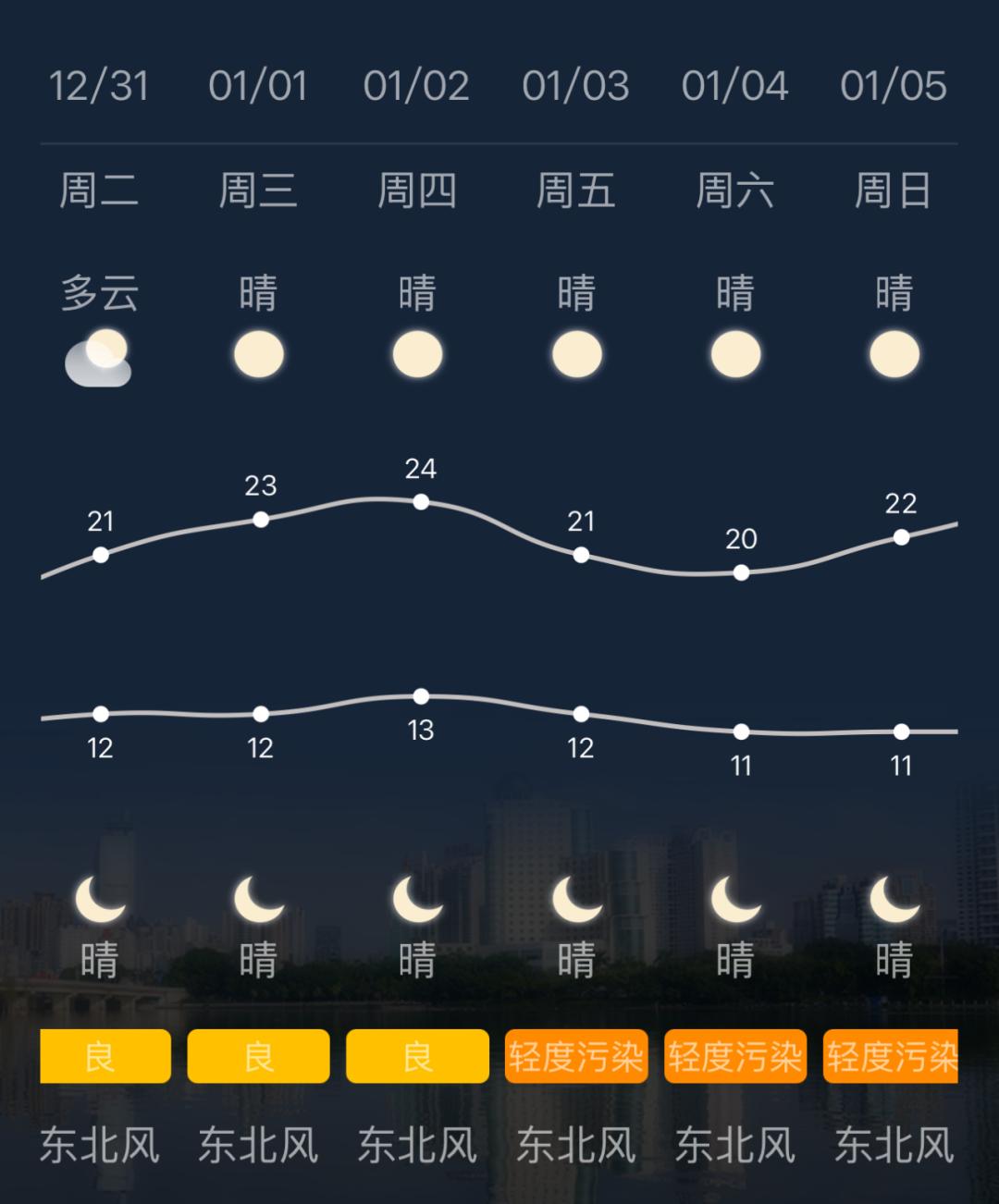Tap the yellow 良 air quality badge for 12/31
999x1204 pixels.
[x=104, y=1055]
